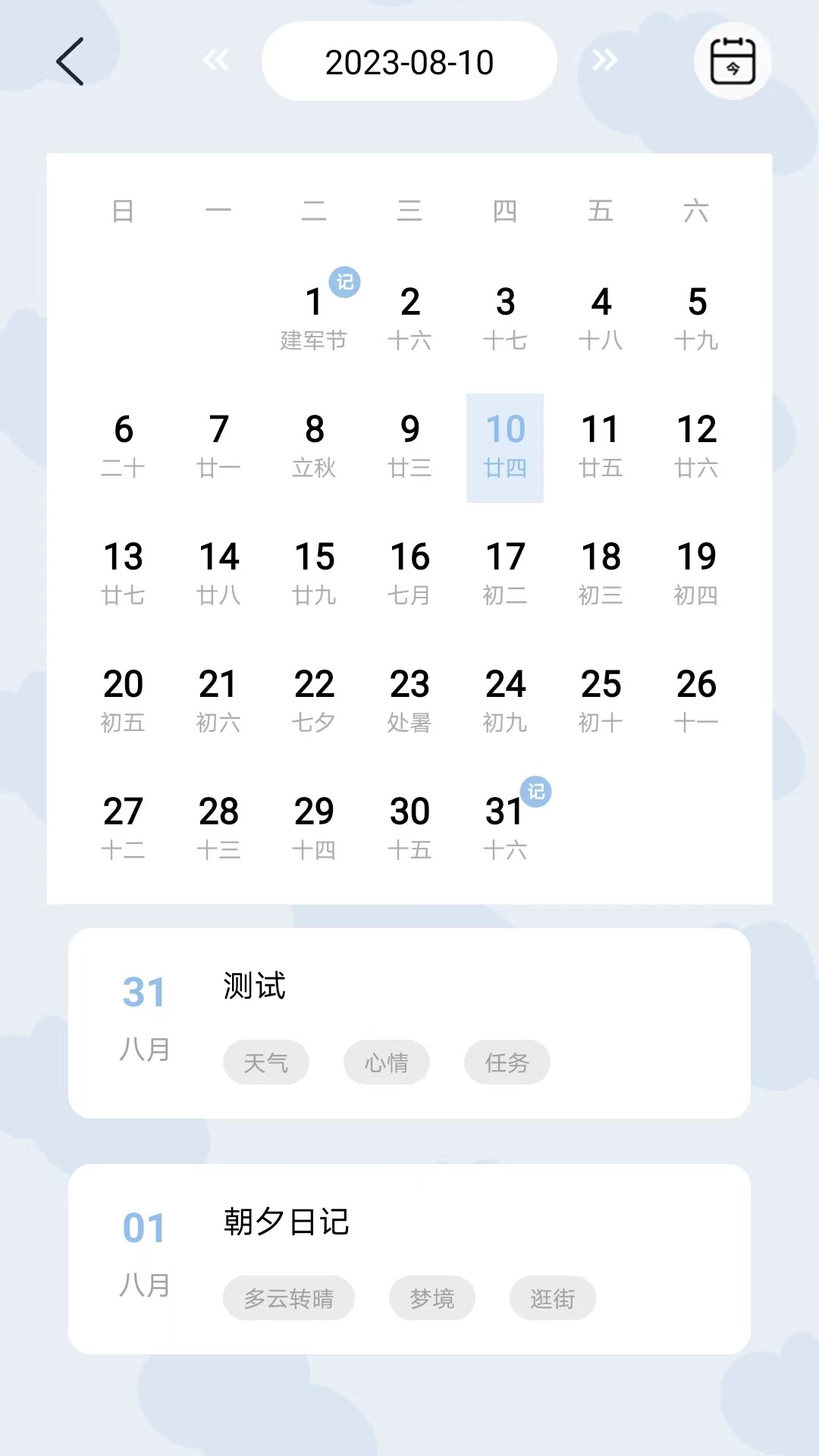Open the 天气 tag on the 测试 entry
Image resolution: width=819 pixels, height=1456 pixels.
click(266, 1062)
